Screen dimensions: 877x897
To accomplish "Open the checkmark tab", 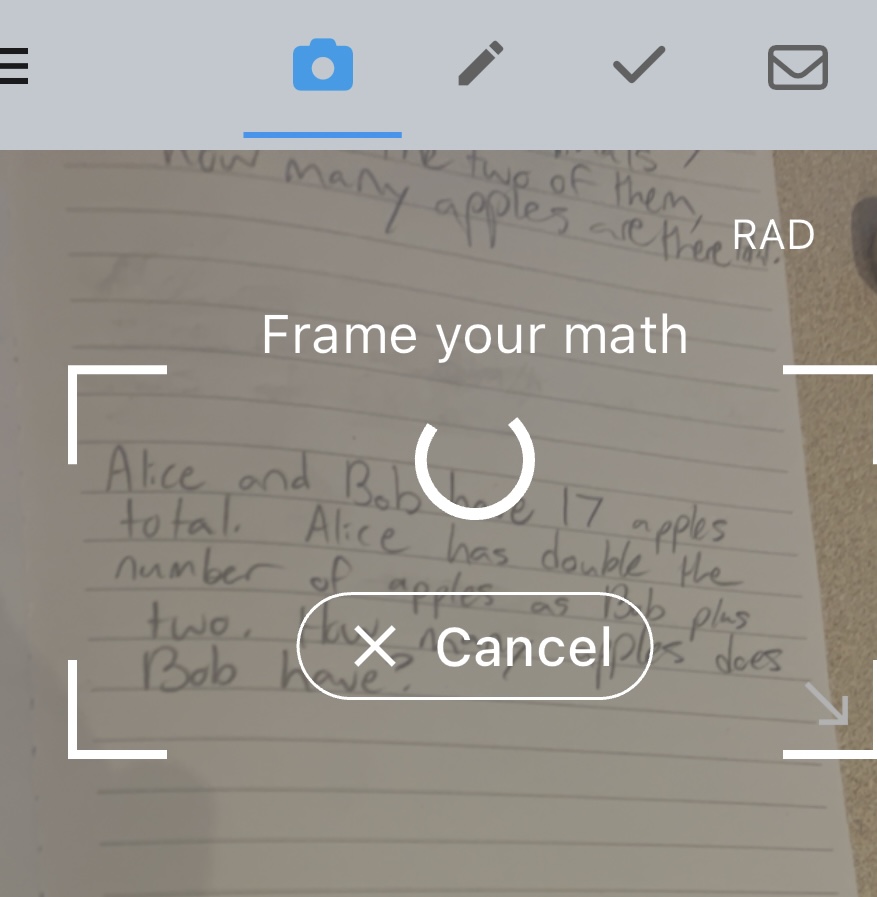I will [x=639, y=67].
